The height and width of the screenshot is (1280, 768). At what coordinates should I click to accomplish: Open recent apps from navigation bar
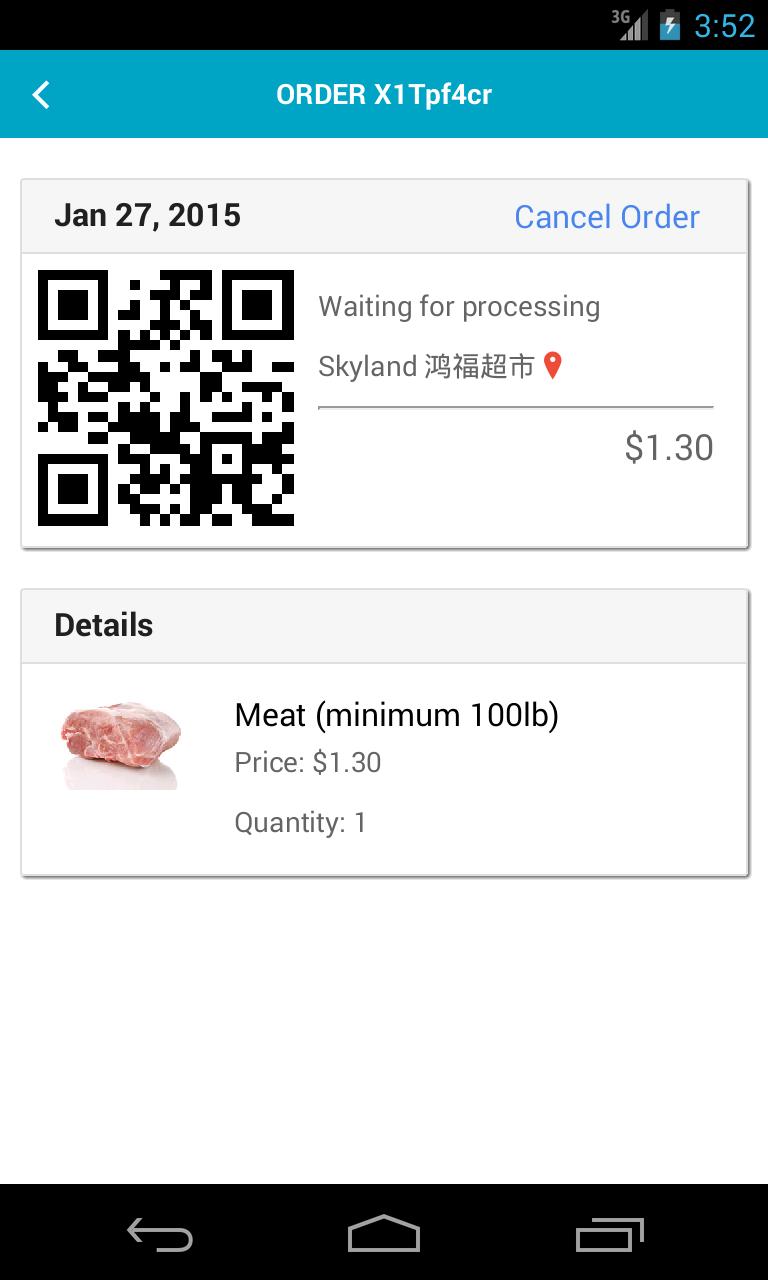610,1234
